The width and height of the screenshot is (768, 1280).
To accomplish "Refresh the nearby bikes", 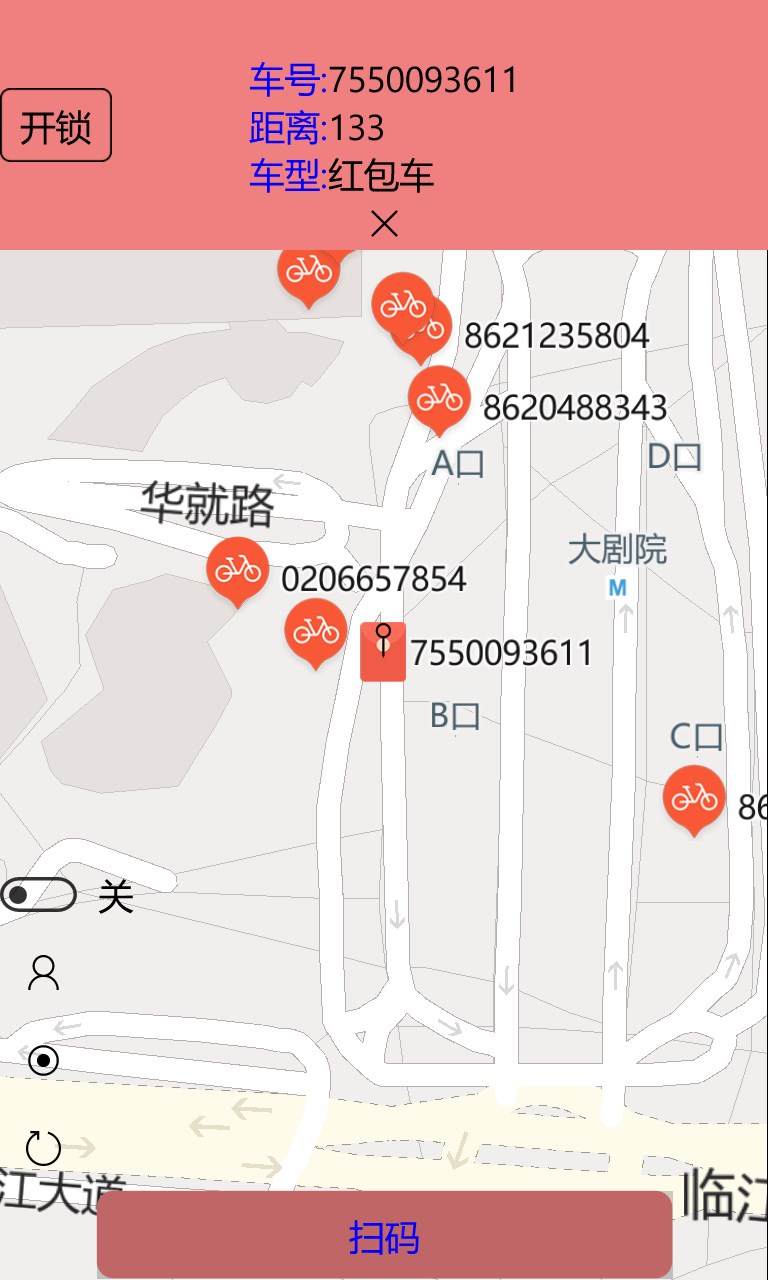I will click(43, 1148).
